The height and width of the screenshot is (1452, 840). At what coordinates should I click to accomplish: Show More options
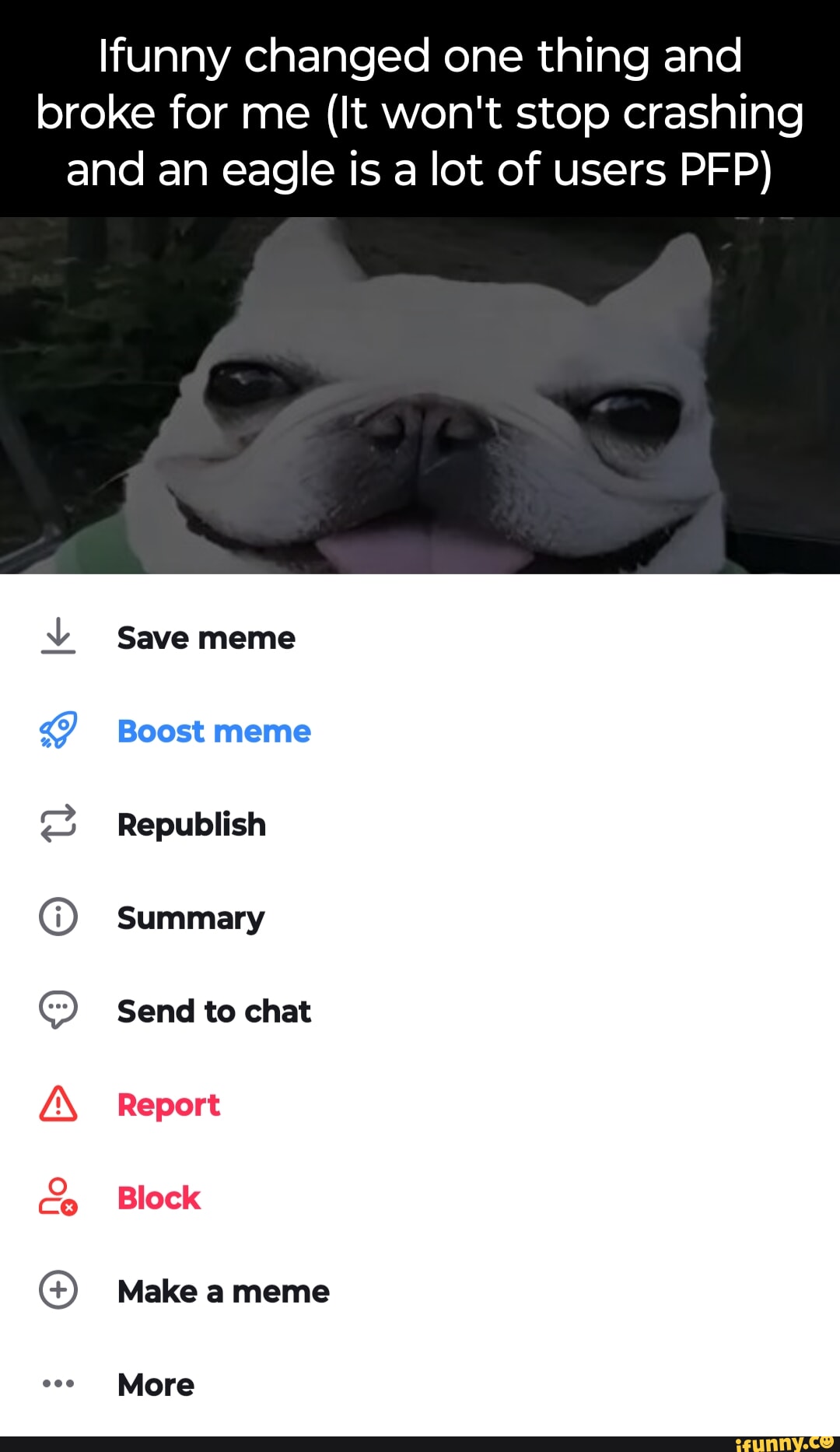[156, 1385]
